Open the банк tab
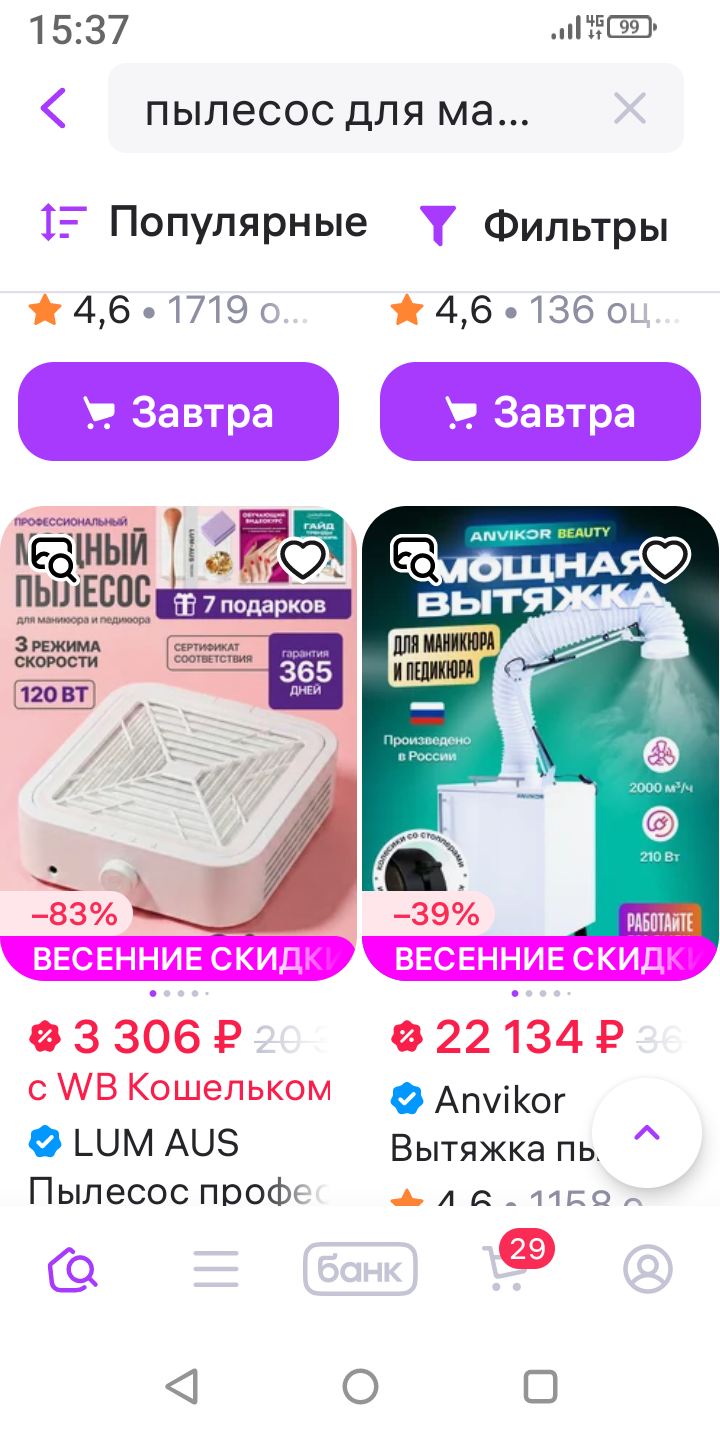This screenshot has width=720, height=1440. click(360, 1270)
